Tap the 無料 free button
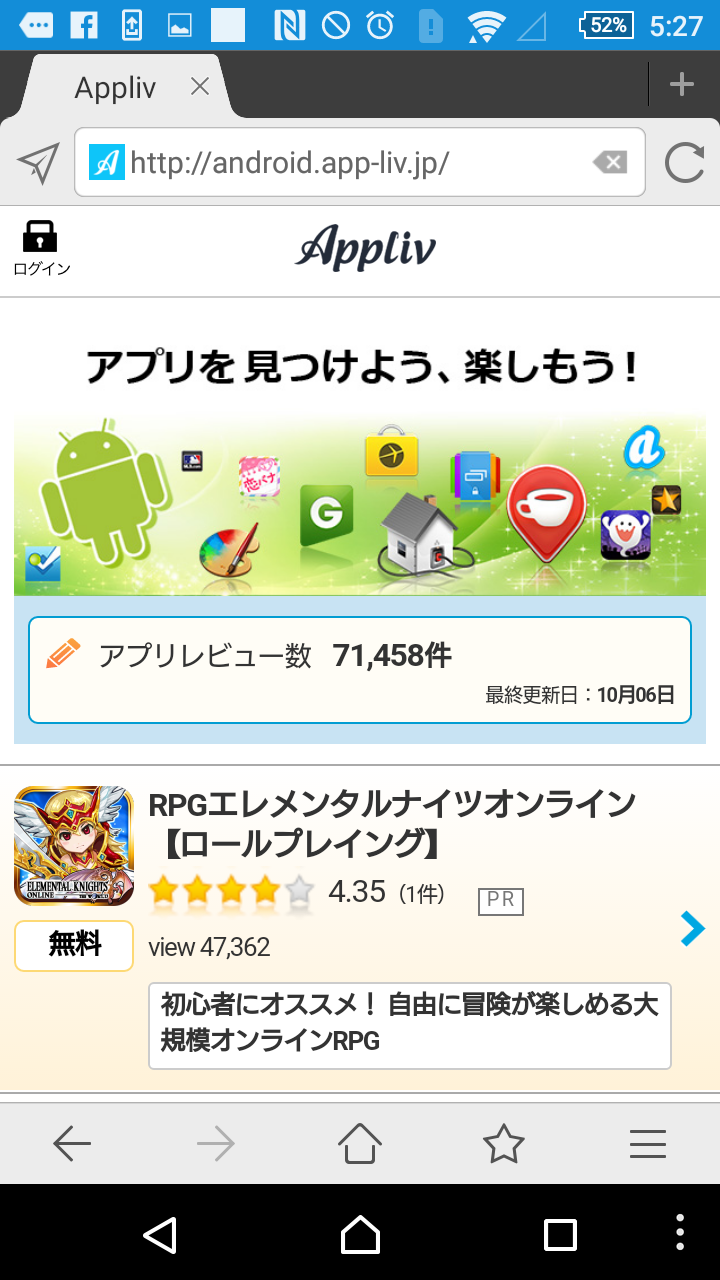 coord(74,945)
